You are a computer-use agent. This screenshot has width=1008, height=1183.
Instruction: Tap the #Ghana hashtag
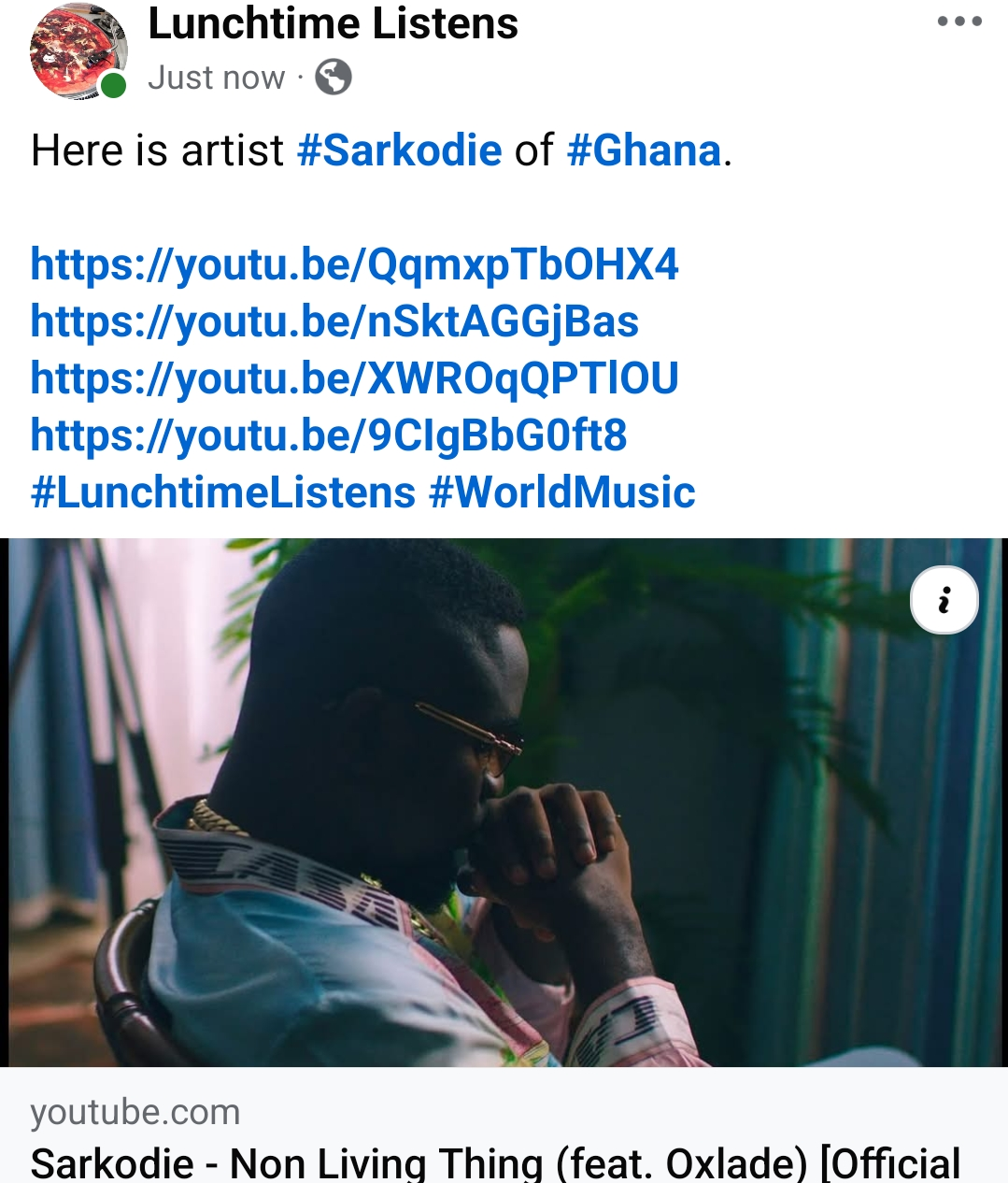click(644, 150)
